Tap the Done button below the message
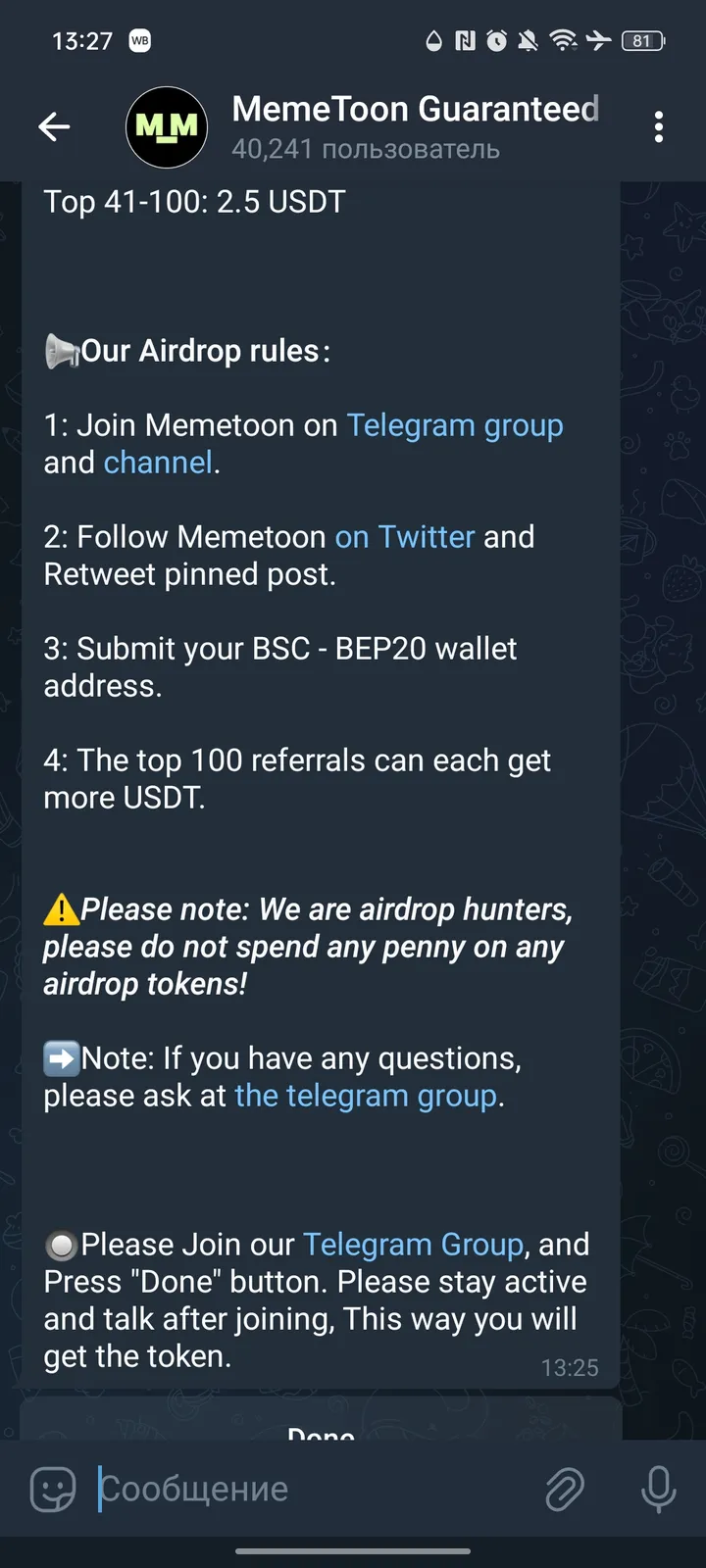 (x=321, y=1427)
